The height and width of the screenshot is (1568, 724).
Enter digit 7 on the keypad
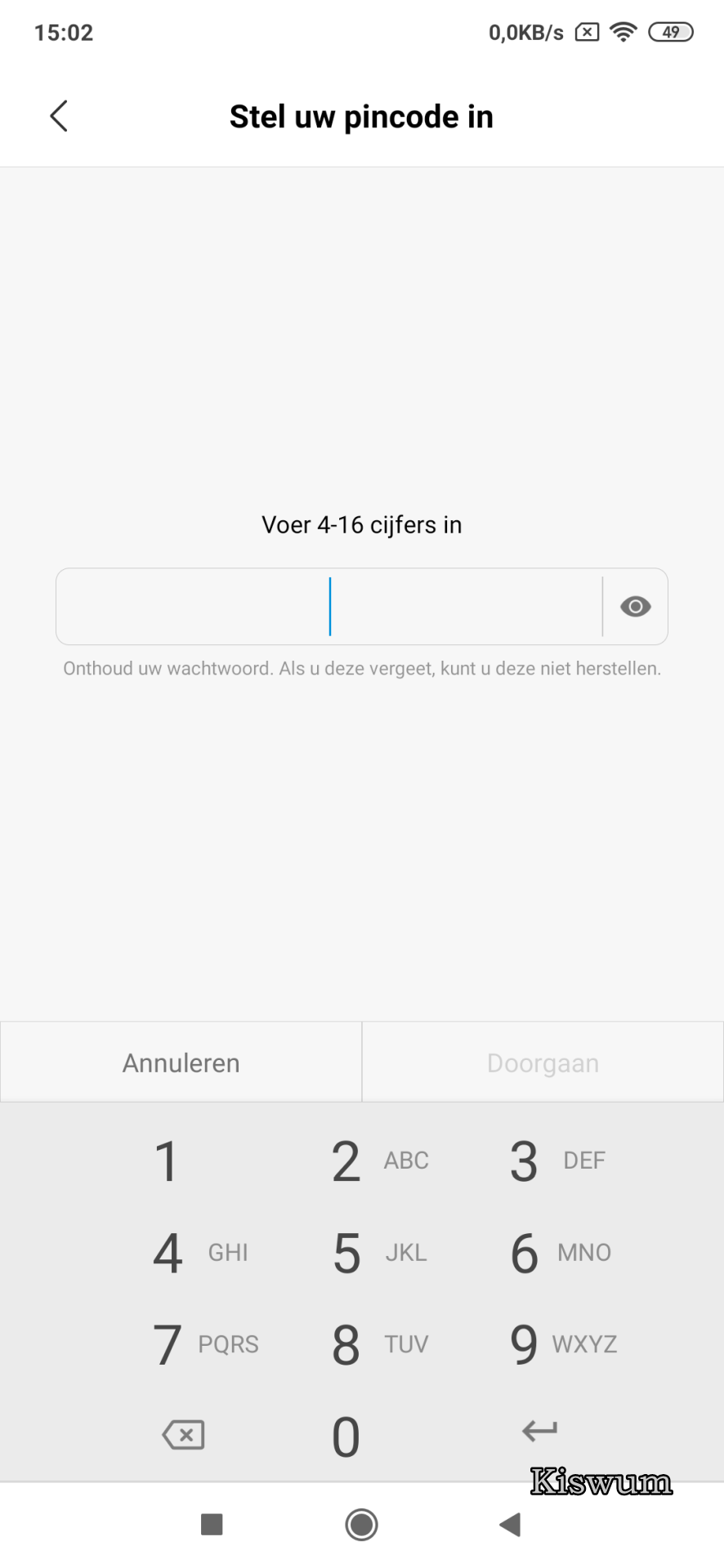click(x=181, y=1344)
